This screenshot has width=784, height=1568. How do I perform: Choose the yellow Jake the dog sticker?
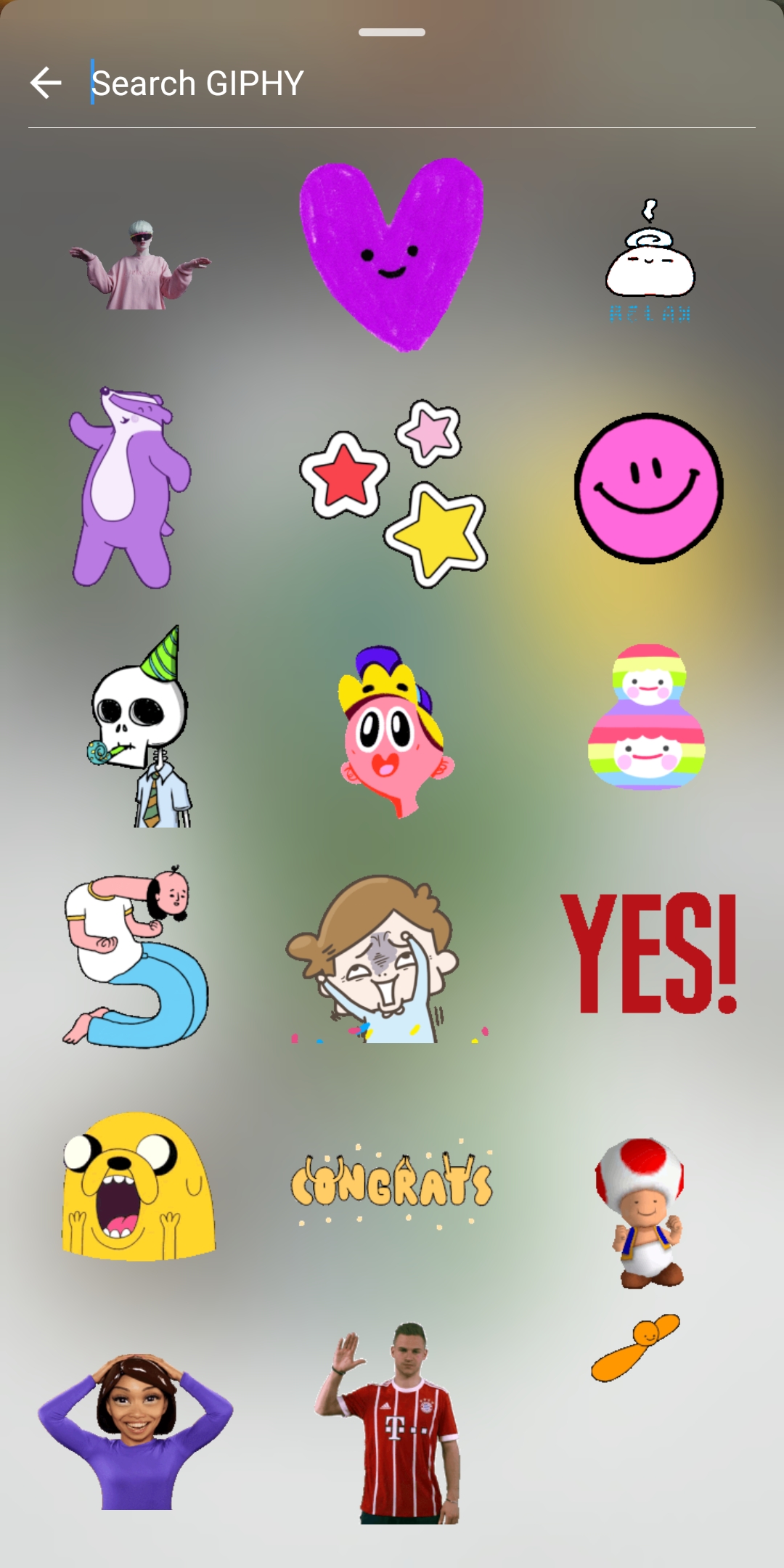(138, 1186)
